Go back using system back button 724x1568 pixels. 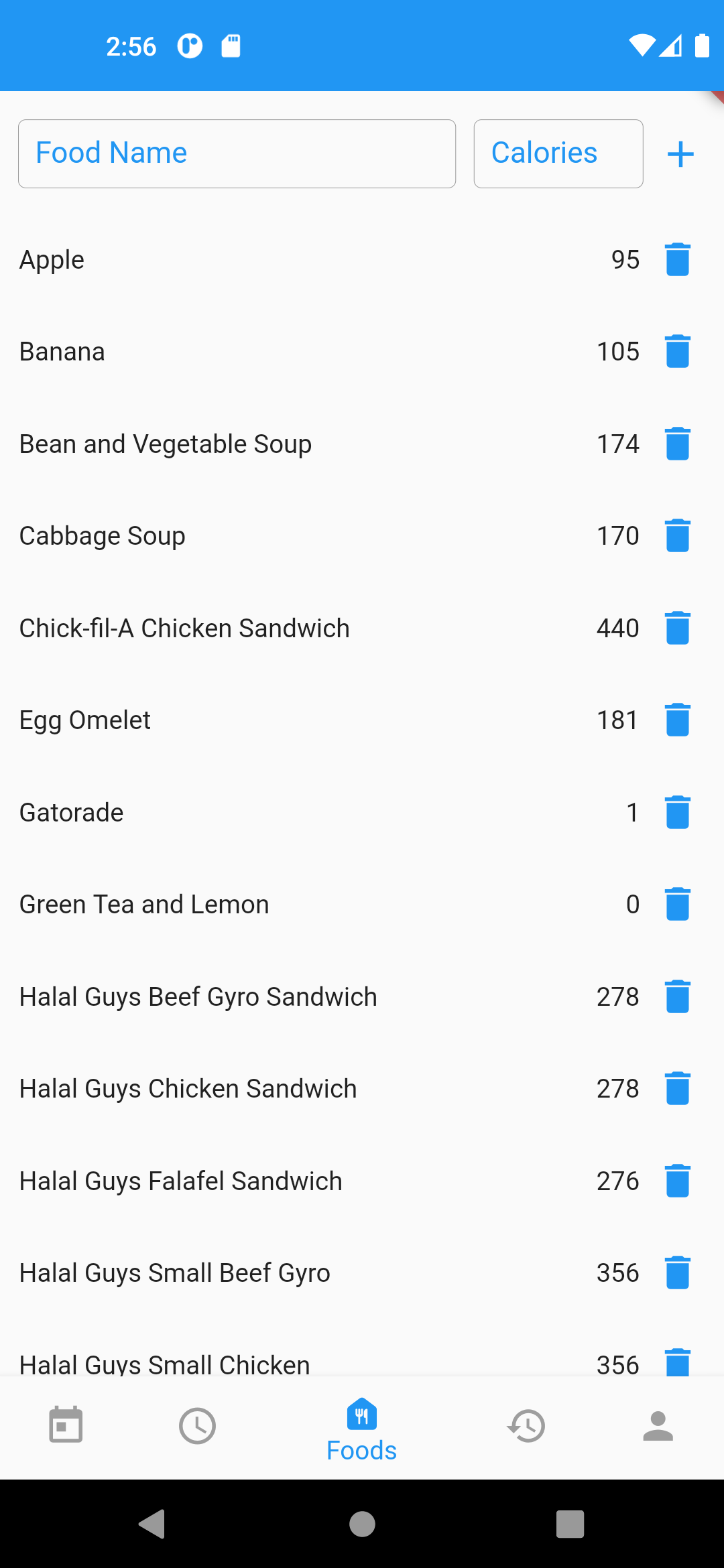coord(152,1524)
